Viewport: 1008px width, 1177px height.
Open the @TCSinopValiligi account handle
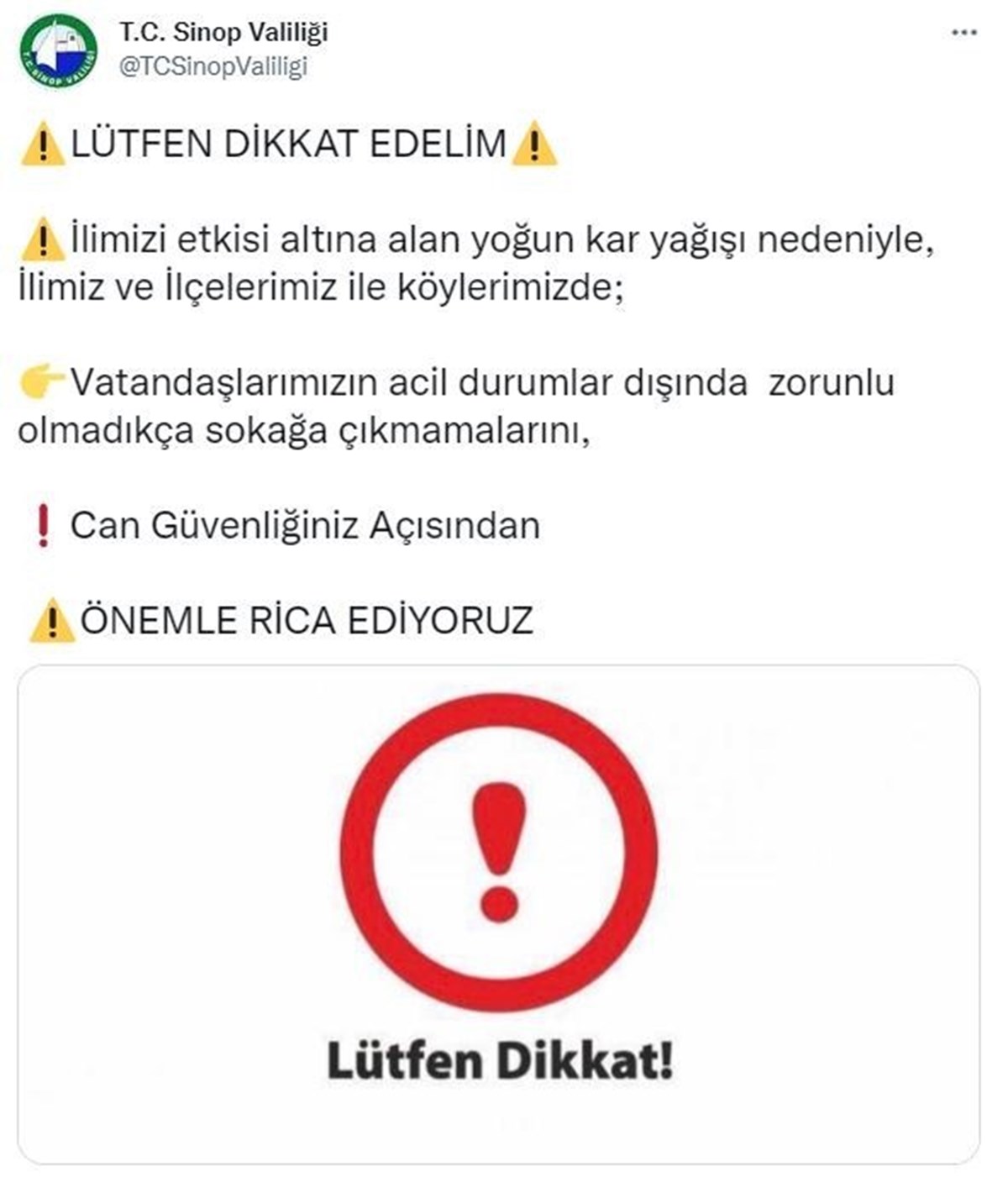coord(213,67)
